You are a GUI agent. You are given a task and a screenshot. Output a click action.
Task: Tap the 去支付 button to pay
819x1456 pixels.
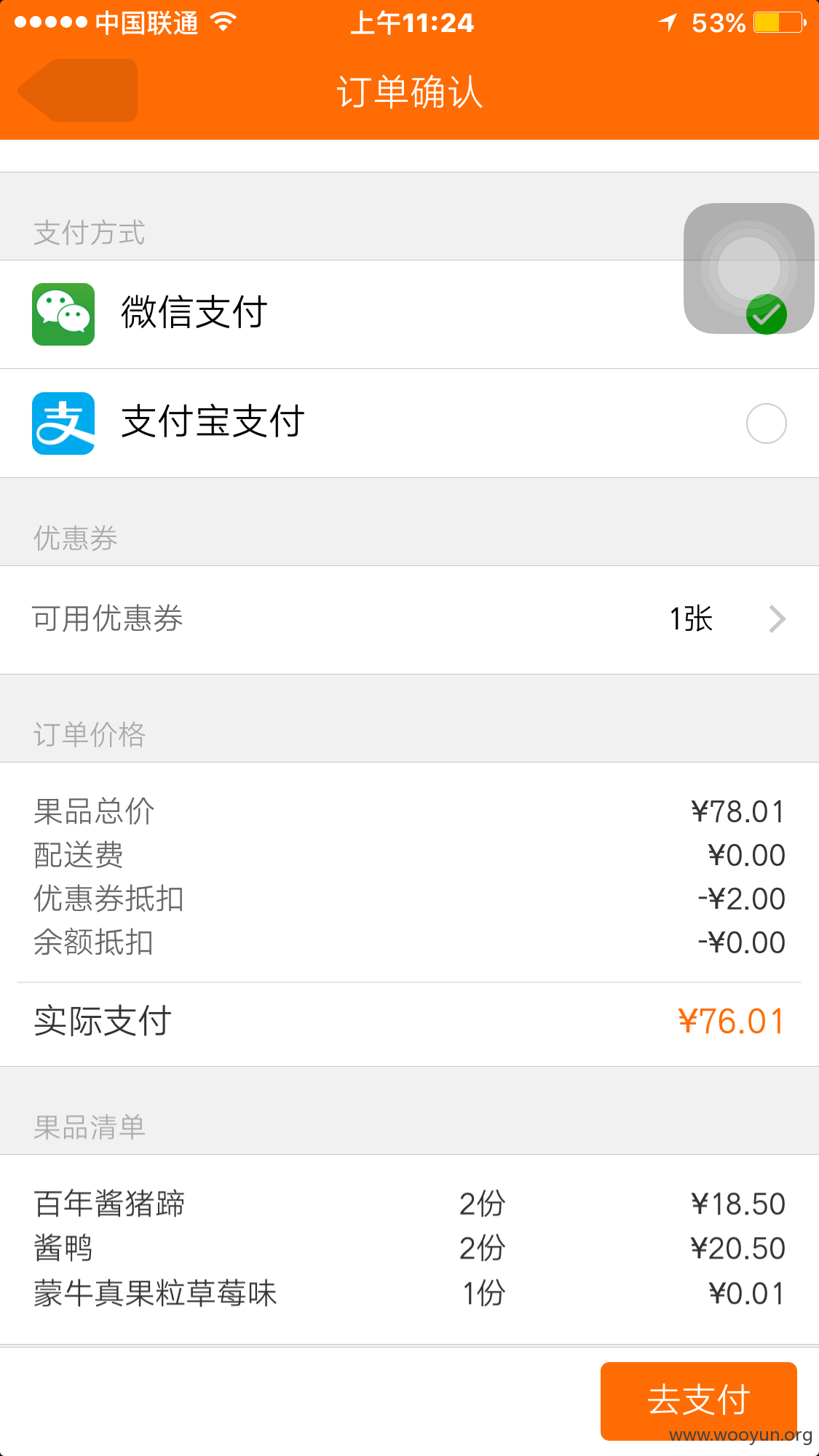coord(698,1401)
